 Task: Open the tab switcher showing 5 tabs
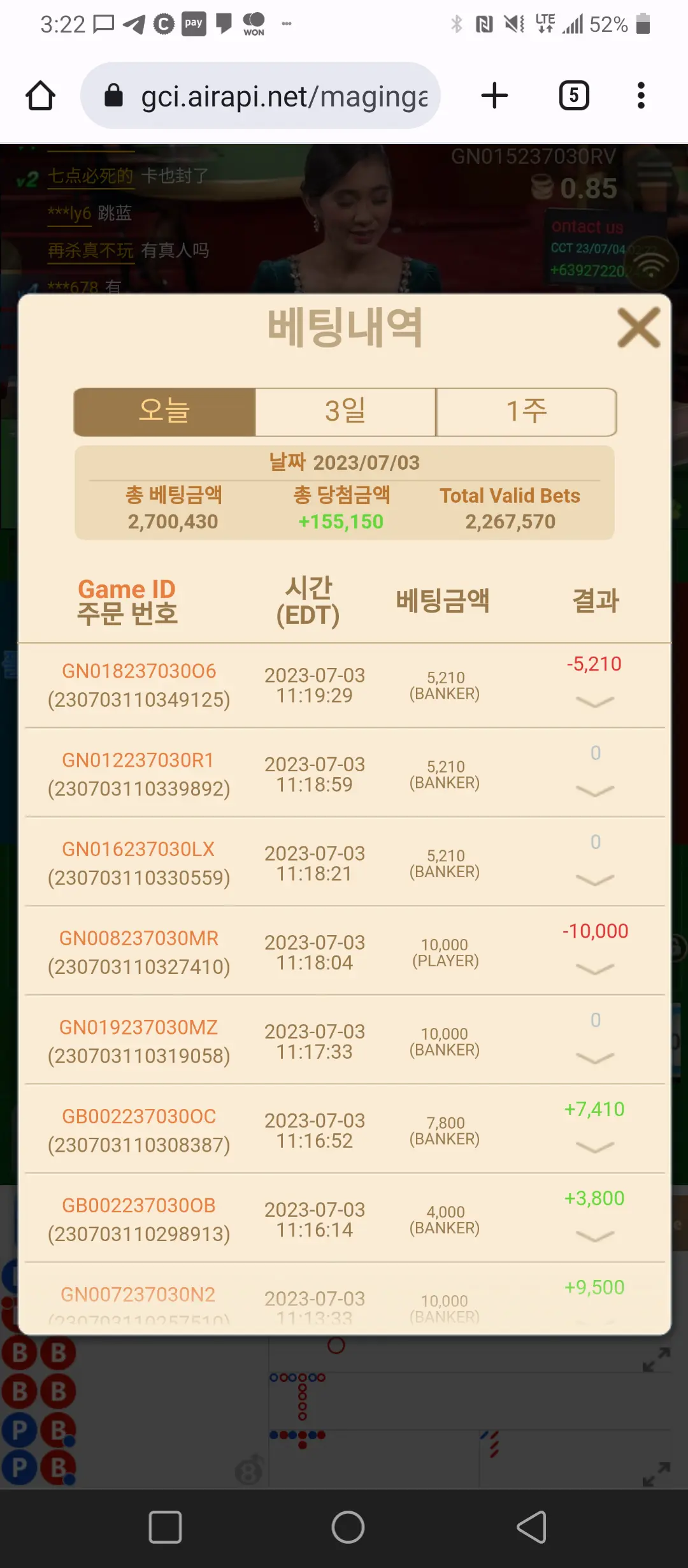(574, 96)
